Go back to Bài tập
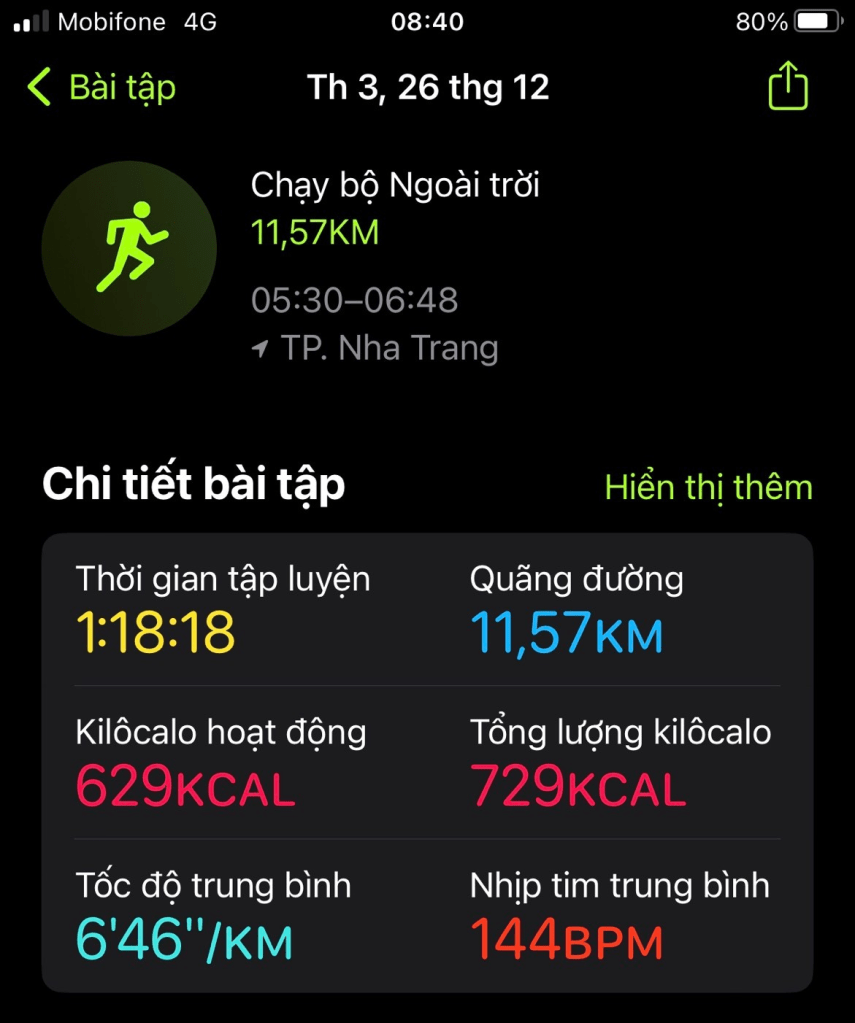 coord(101,87)
